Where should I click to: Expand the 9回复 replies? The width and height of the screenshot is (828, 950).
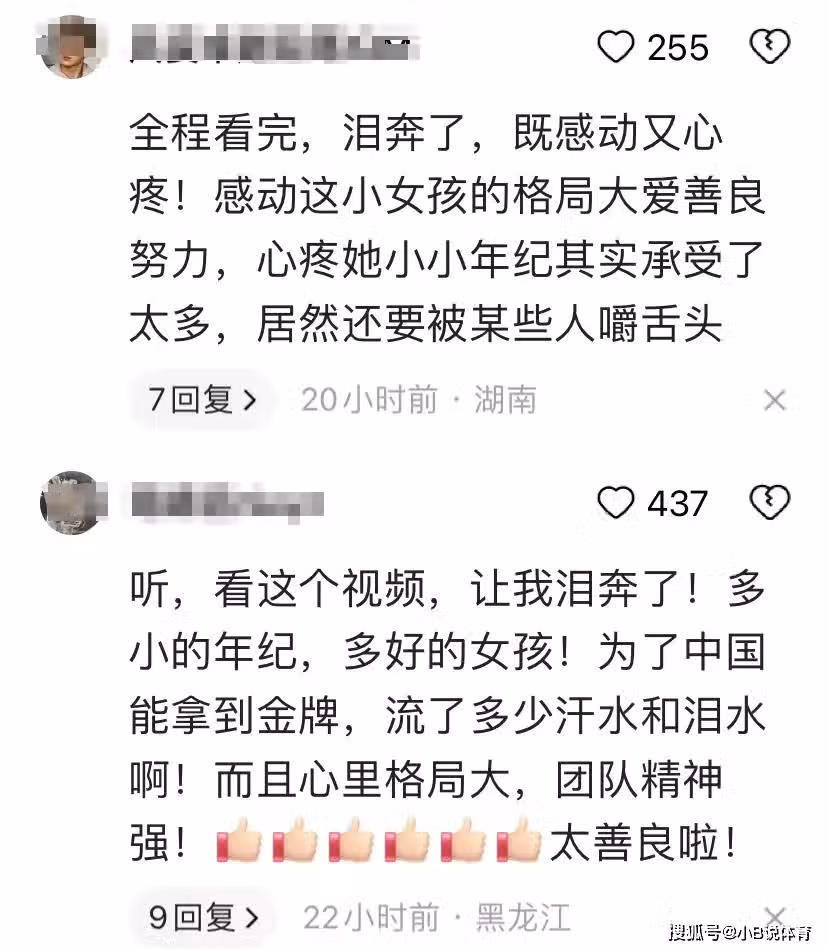[203, 916]
